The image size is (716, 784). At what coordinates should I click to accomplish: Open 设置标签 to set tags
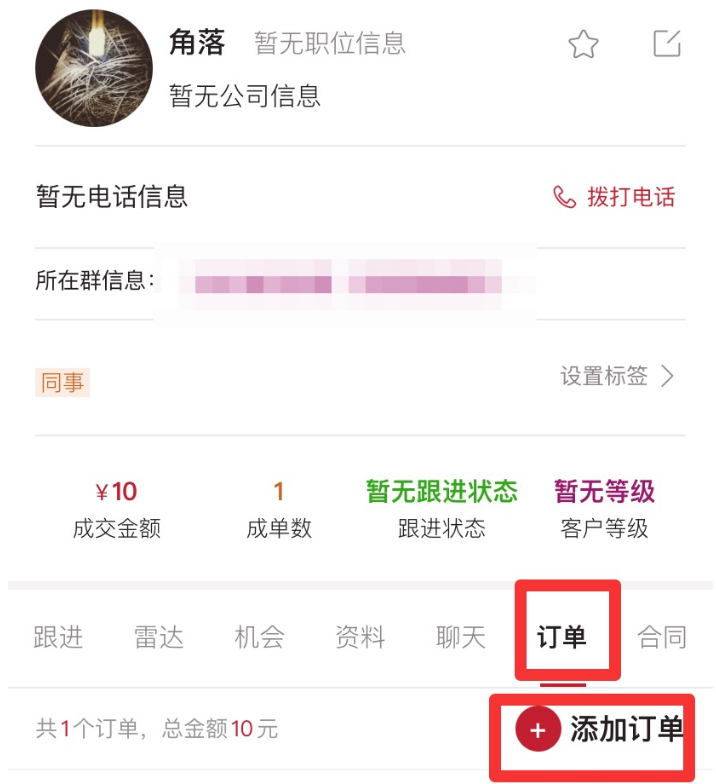click(617, 377)
